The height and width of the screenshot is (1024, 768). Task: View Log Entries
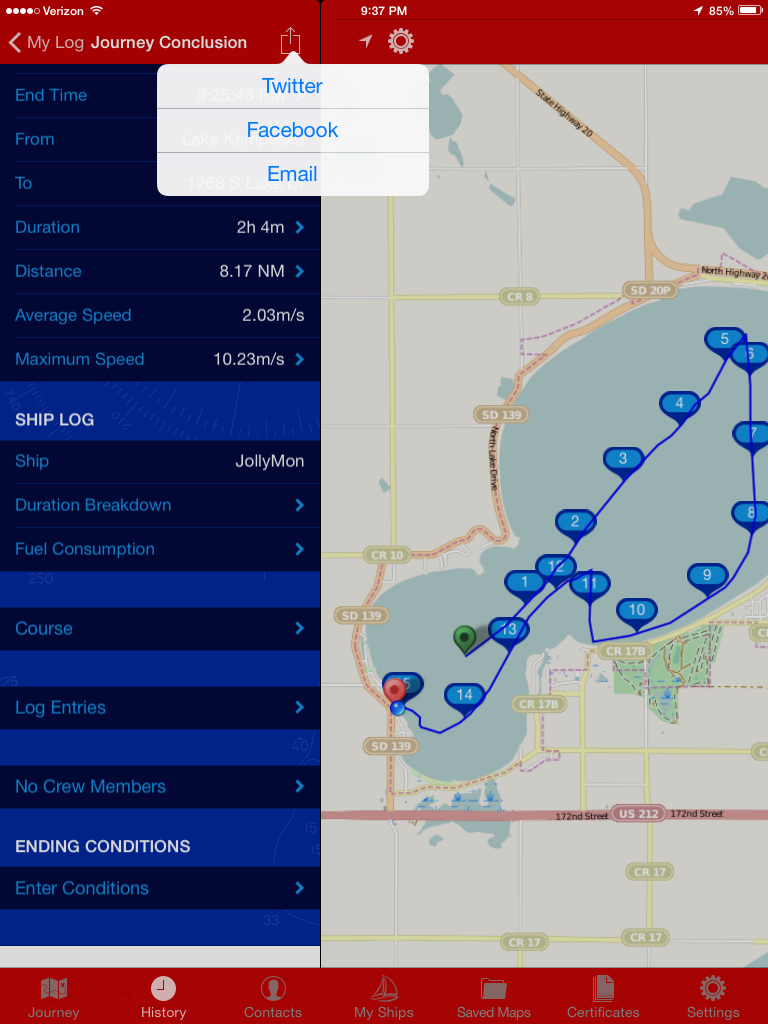160,707
